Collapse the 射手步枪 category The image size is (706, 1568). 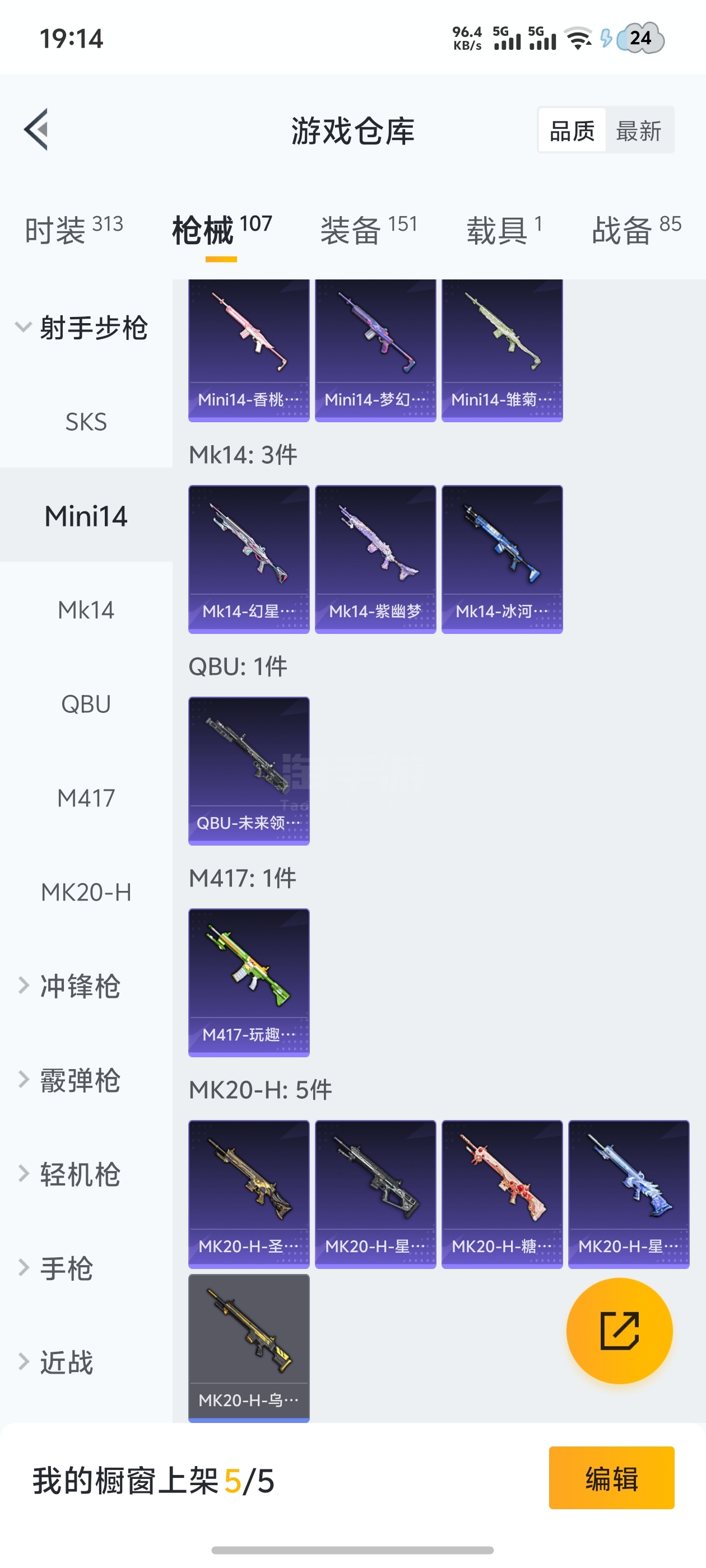tap(82, 328)
